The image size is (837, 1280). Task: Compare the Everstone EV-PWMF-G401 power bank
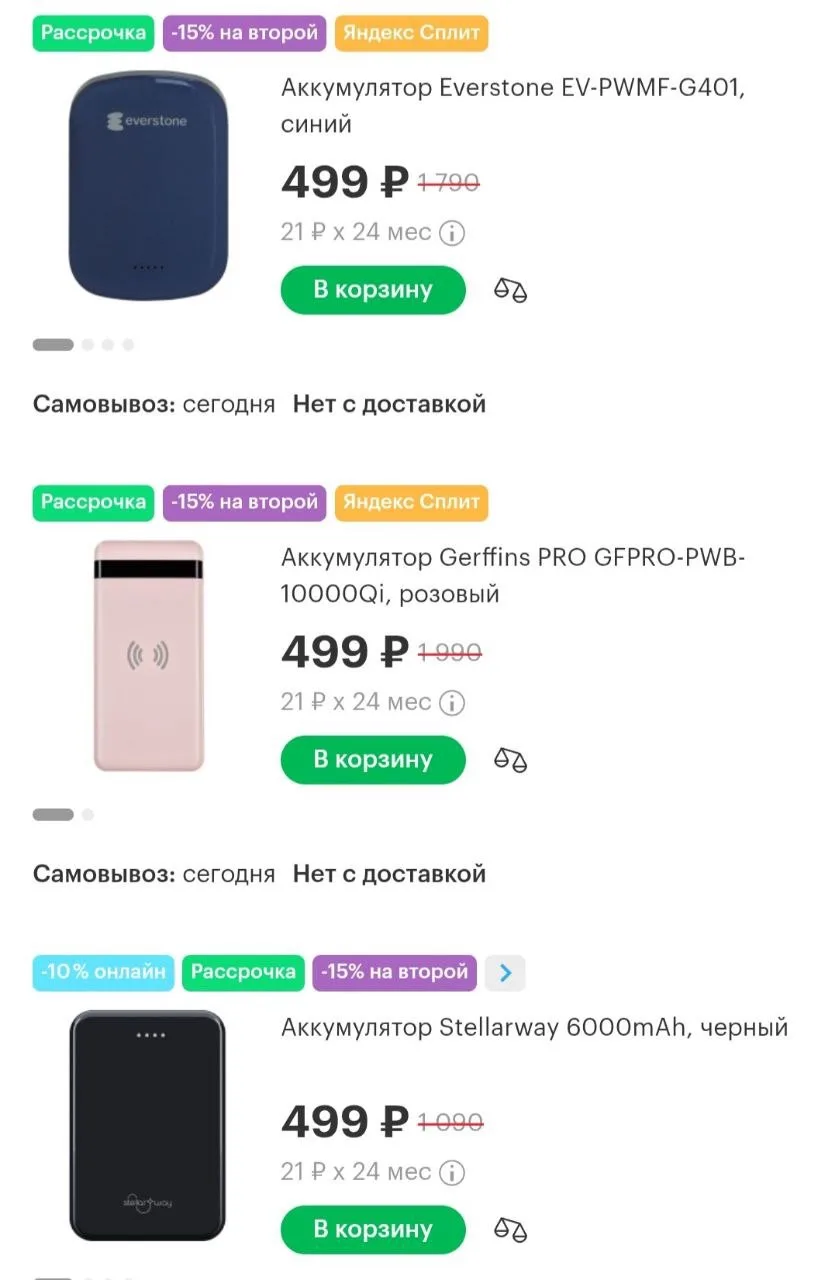point(510,291)
